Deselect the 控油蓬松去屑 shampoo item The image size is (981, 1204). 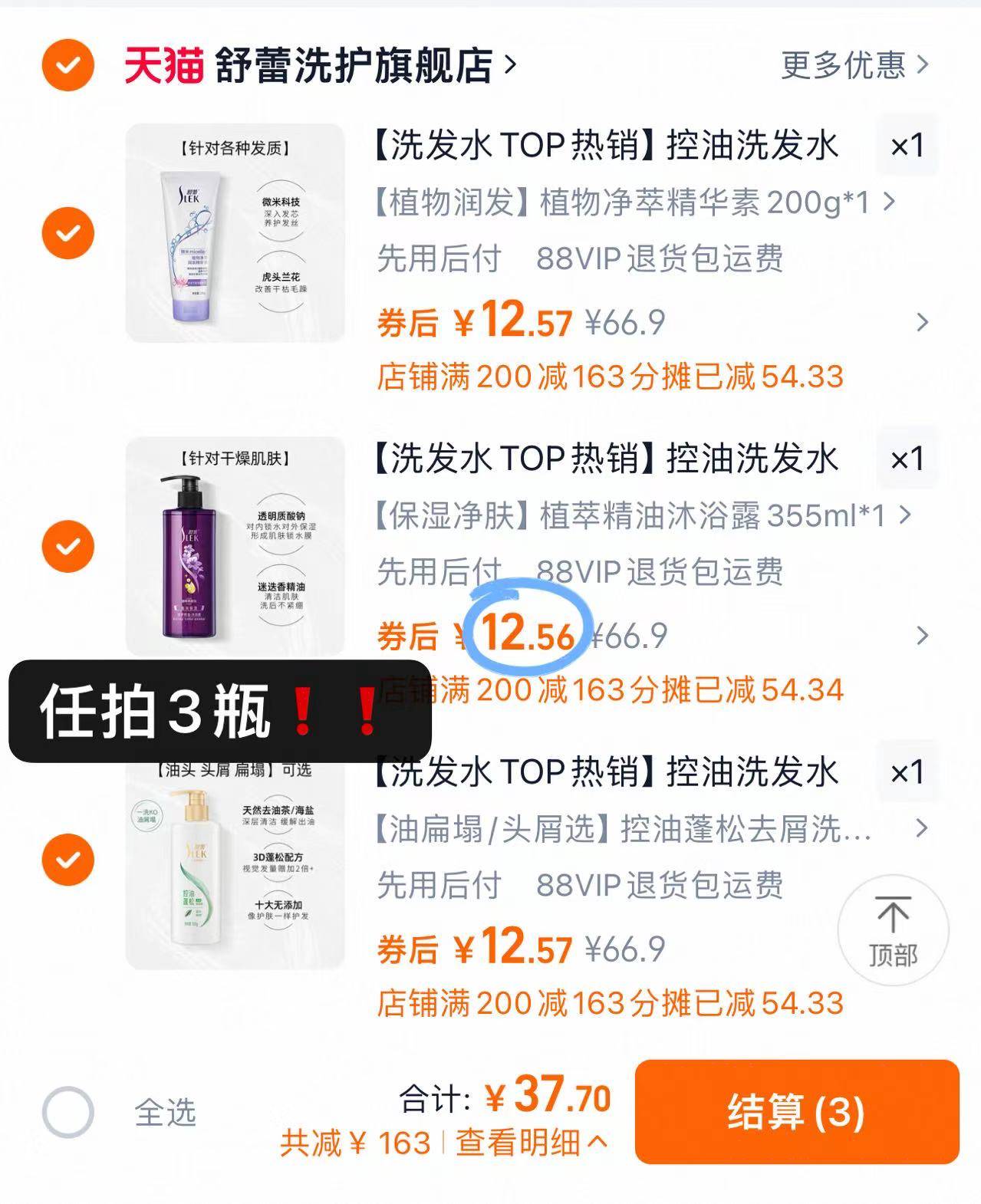[68, 860]
